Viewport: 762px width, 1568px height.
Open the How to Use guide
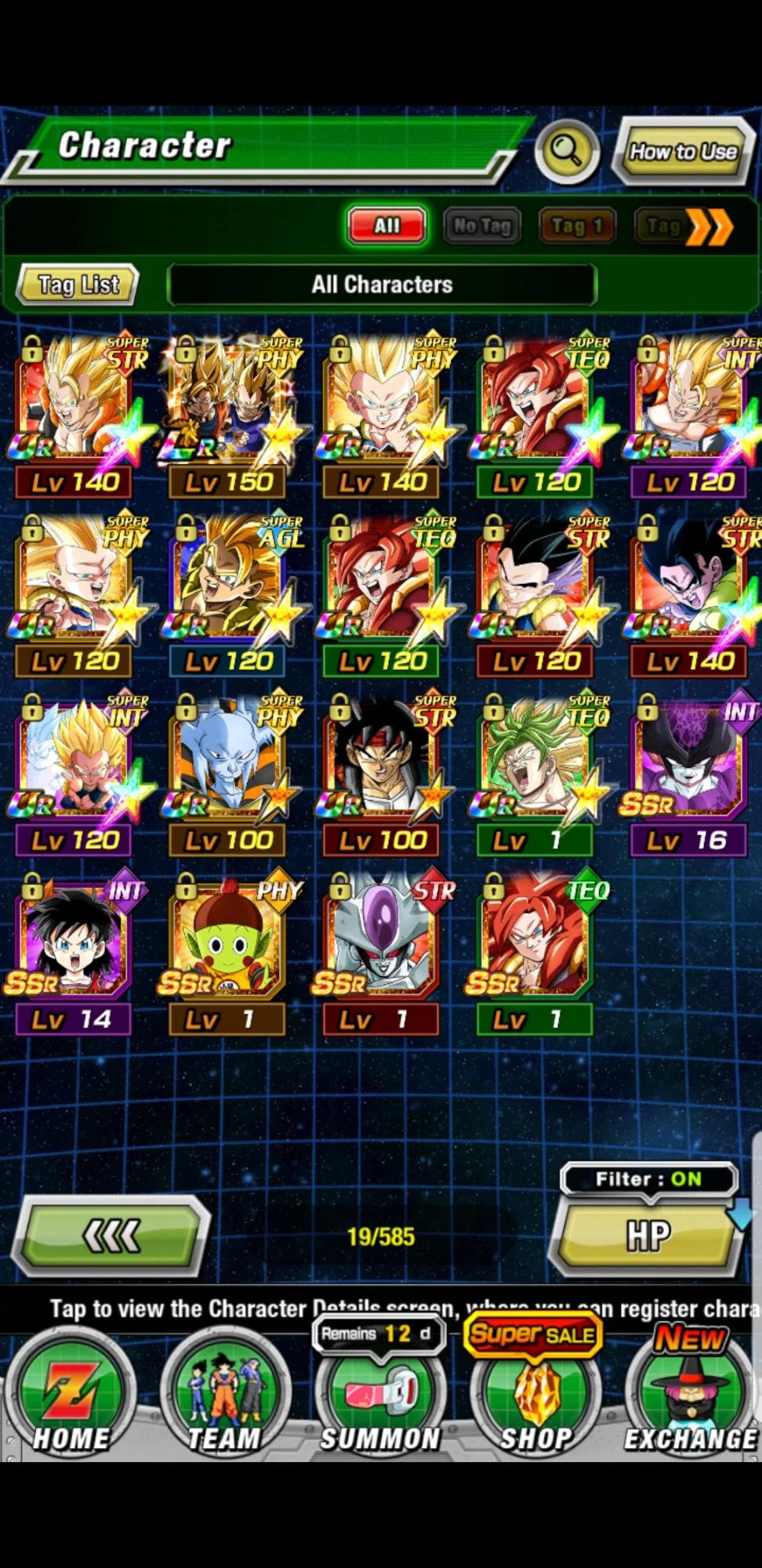tap(683, 151)
